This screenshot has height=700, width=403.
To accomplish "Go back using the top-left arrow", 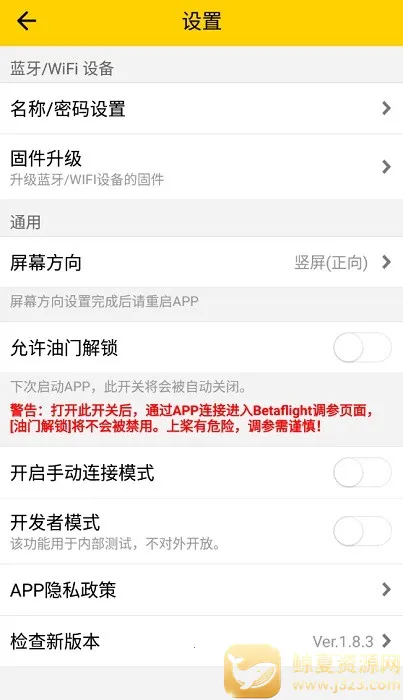I will [26, 21].
